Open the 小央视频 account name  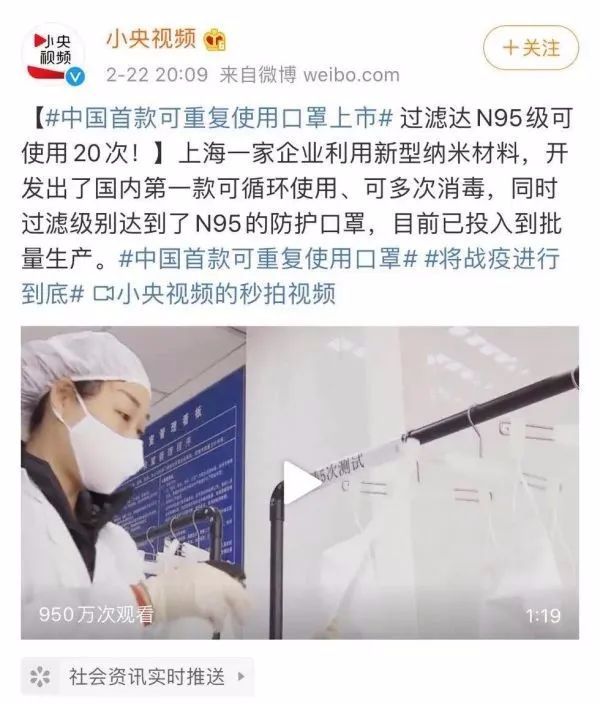pyautogui.click(x=151, y=38)
